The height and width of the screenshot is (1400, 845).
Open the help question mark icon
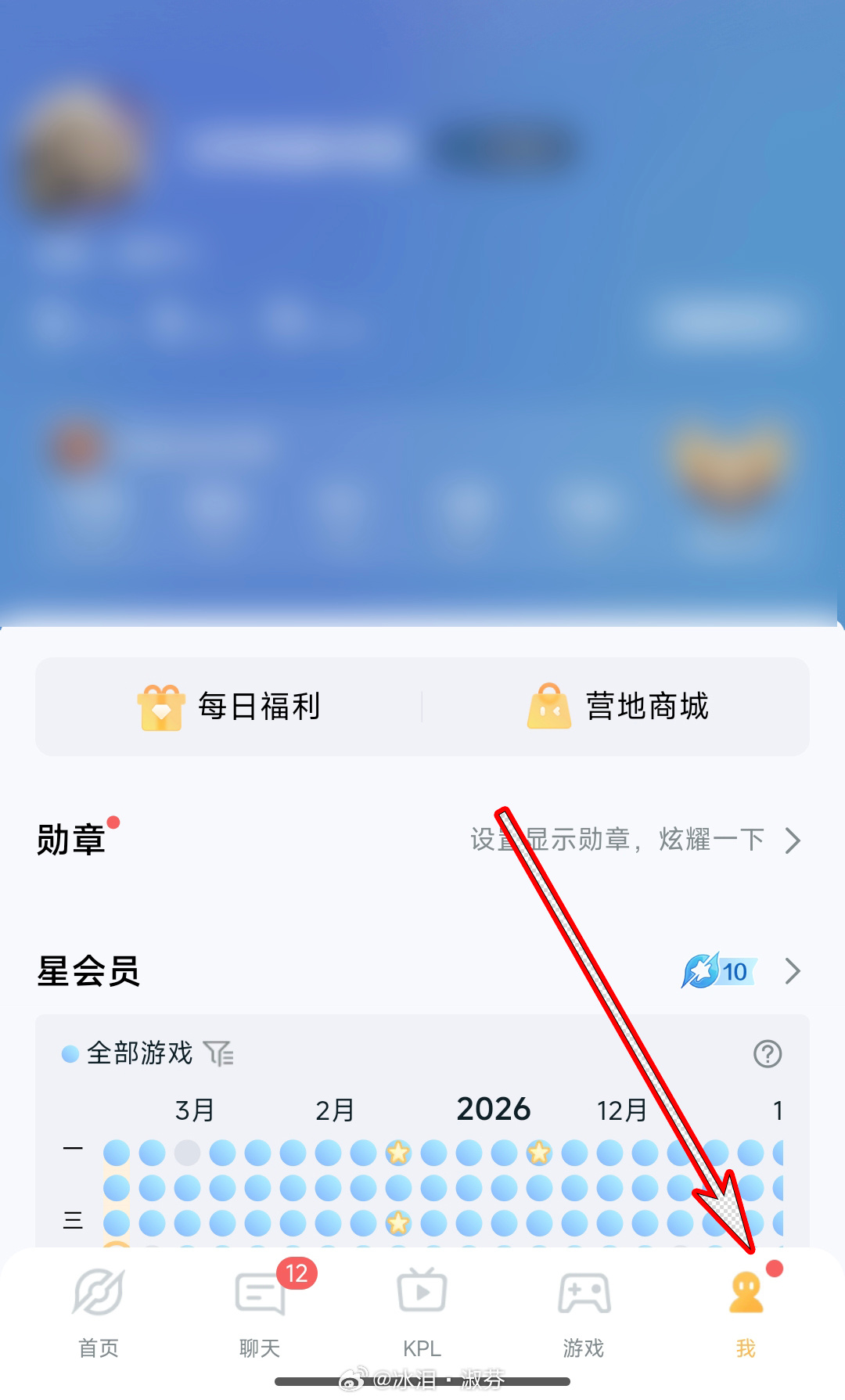click(768, 1054)
